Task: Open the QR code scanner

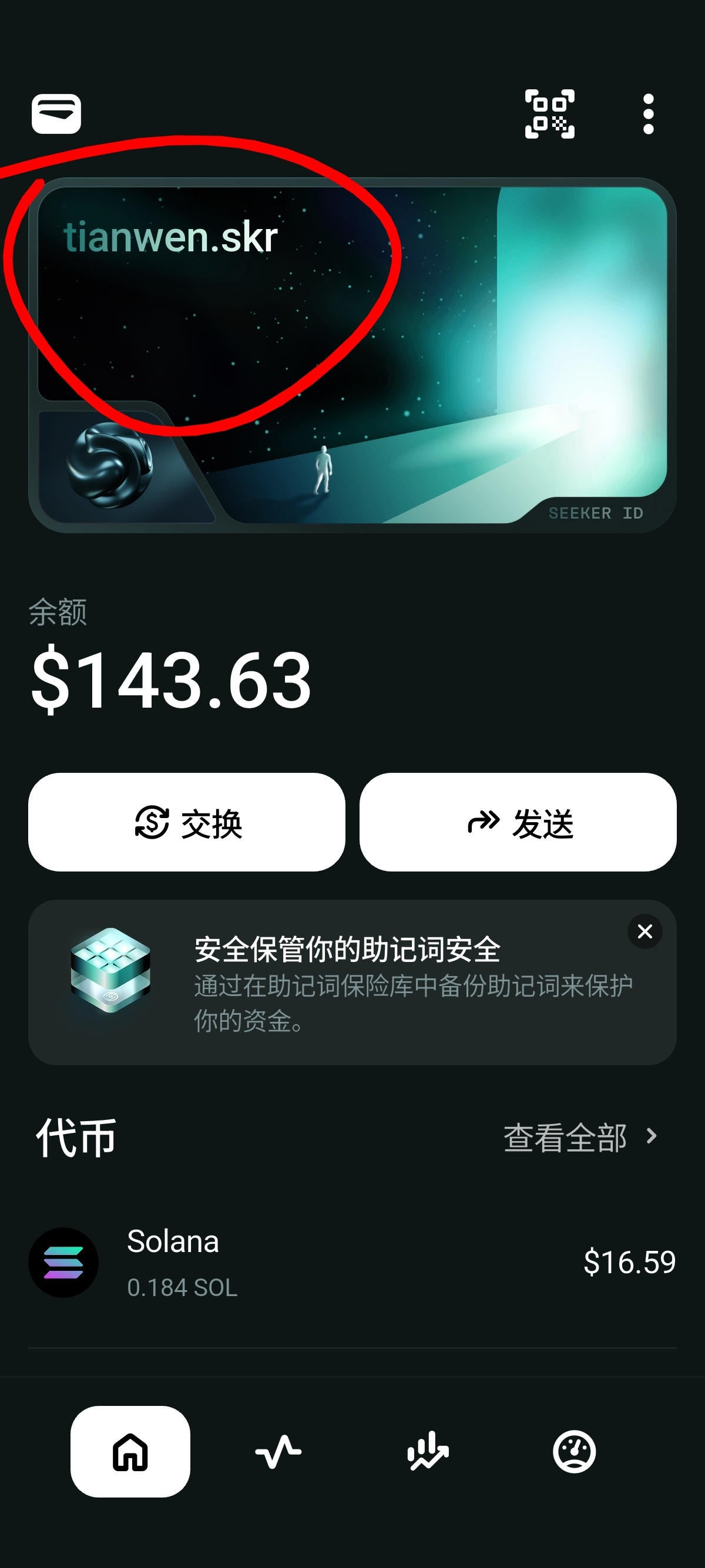Action: tap(549, 114)
